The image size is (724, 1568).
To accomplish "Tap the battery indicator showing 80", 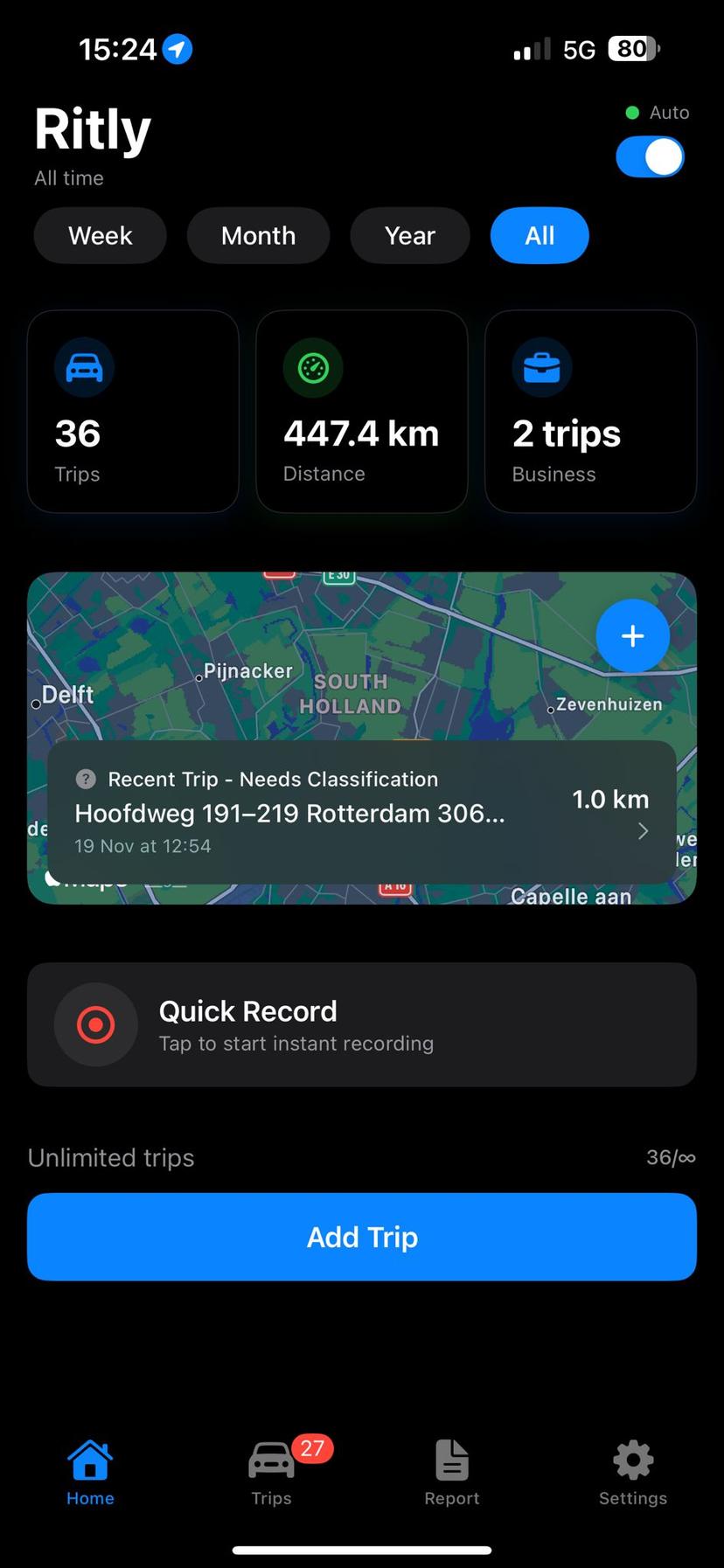I will (x=632, y=49).
